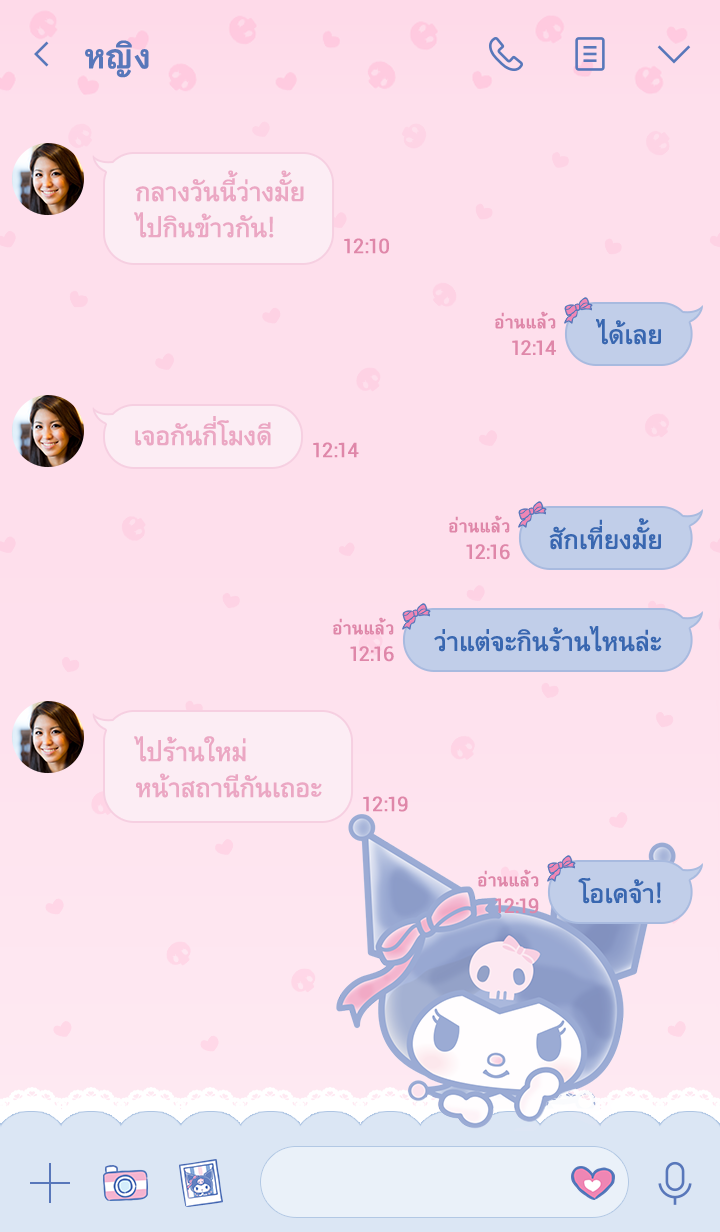Record a voice message with the microphone

674,1183
